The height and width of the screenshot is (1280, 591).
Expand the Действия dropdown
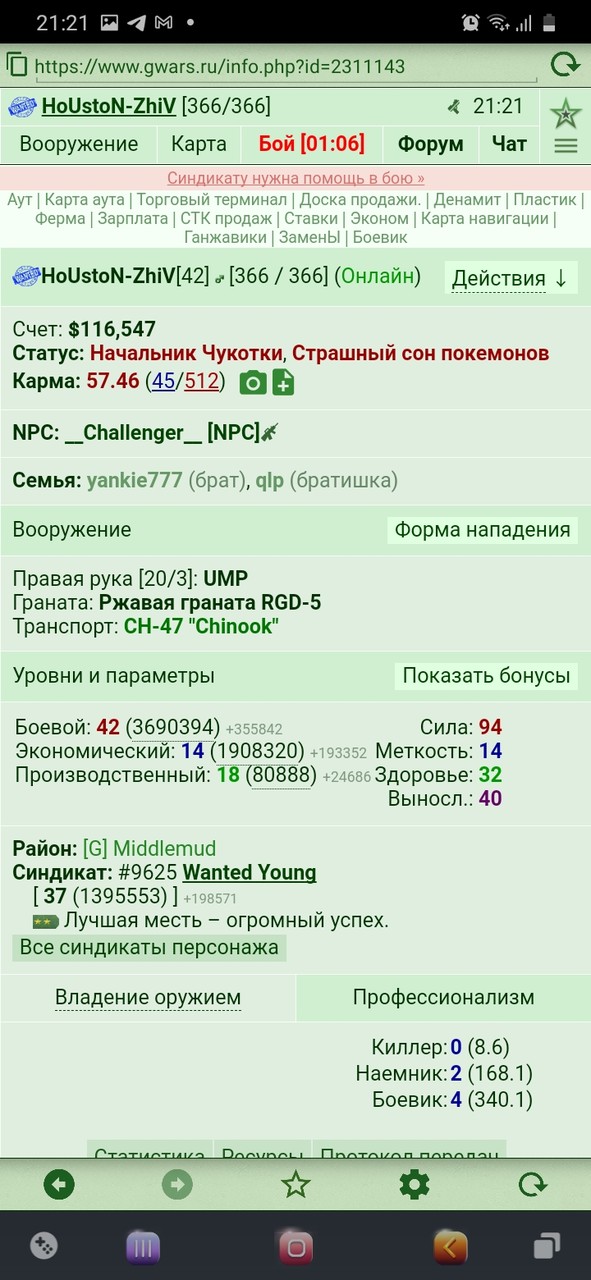(509, 278)
